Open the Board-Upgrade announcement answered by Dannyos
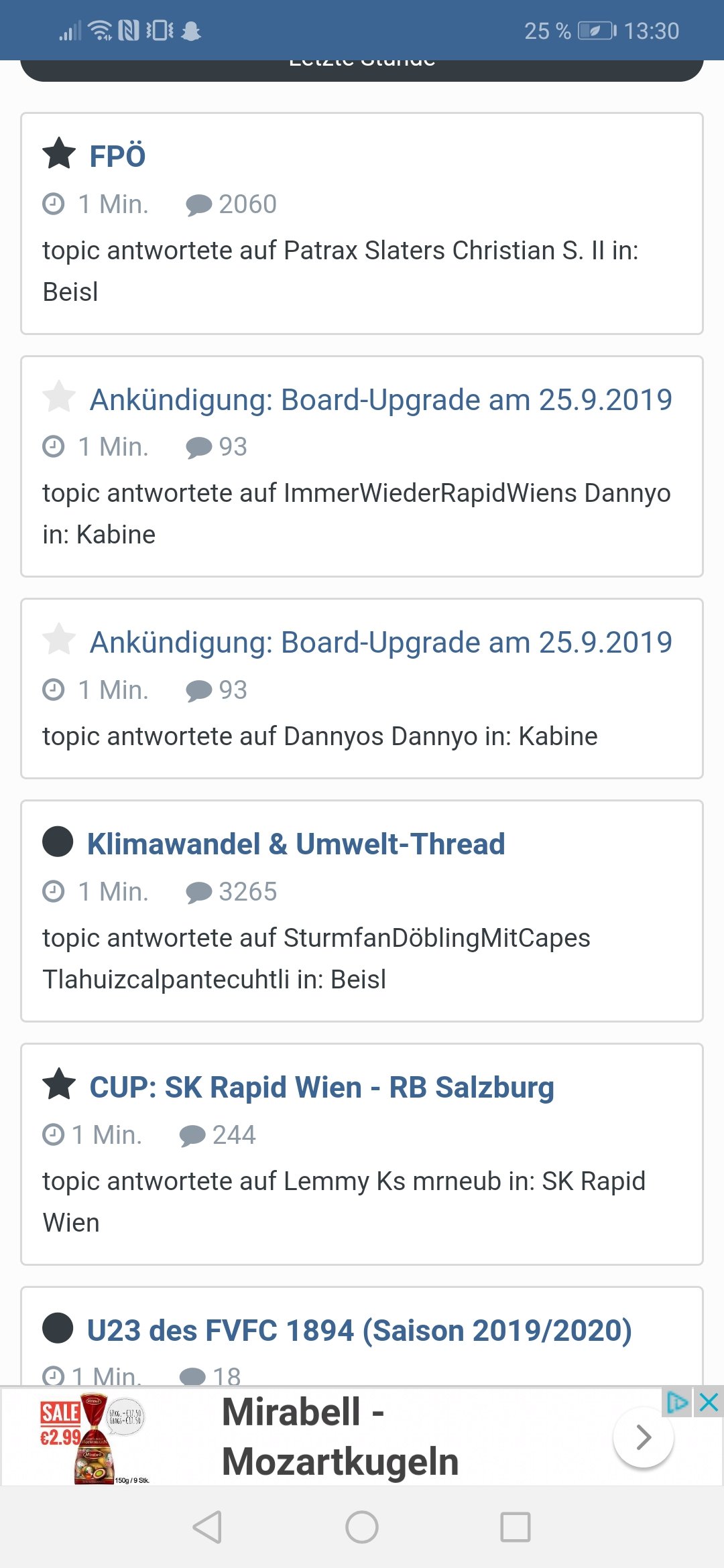The width and height of the screenshot is (724, 1568). 380,643
